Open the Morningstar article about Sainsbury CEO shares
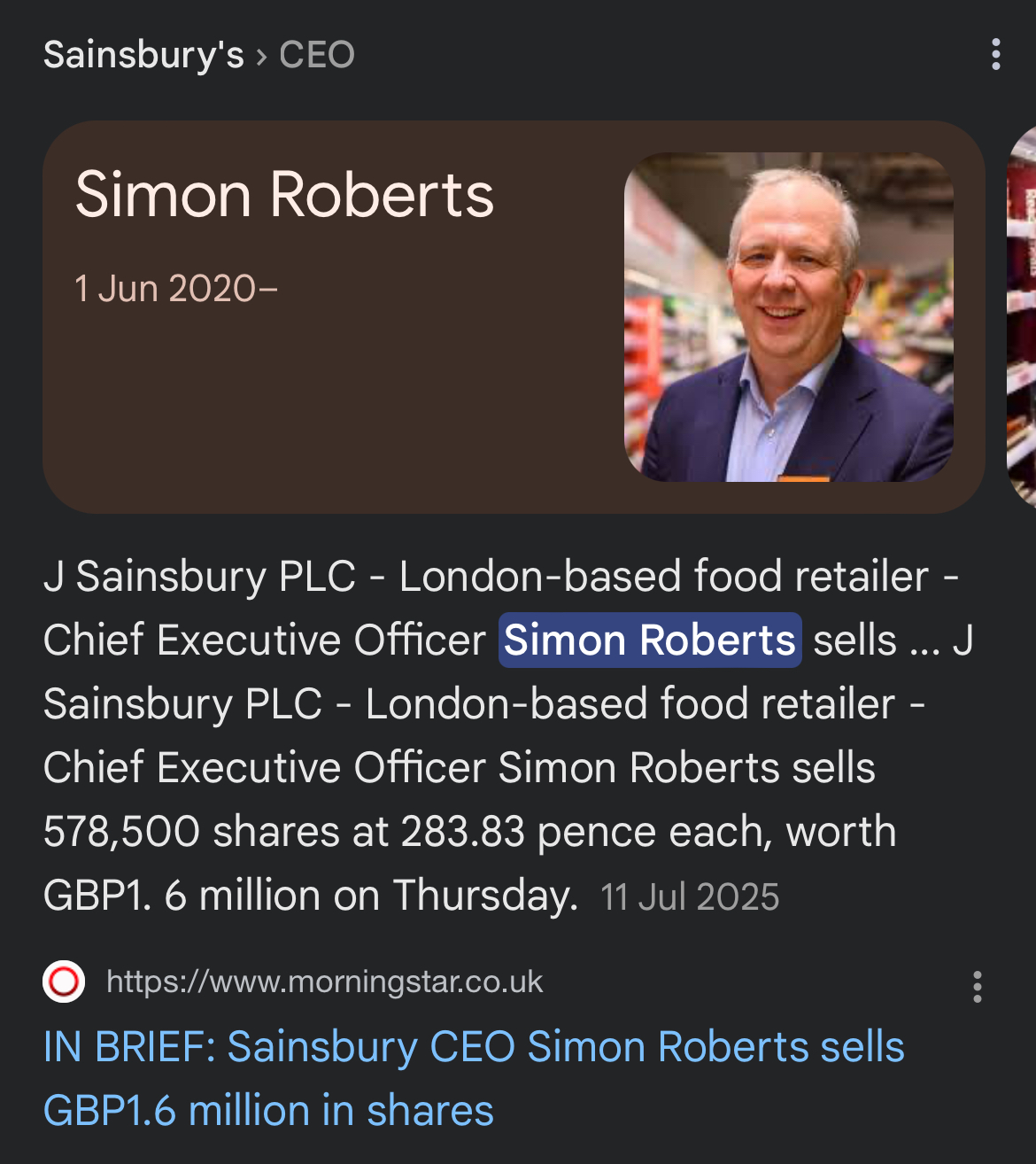 click(474, 1078)
